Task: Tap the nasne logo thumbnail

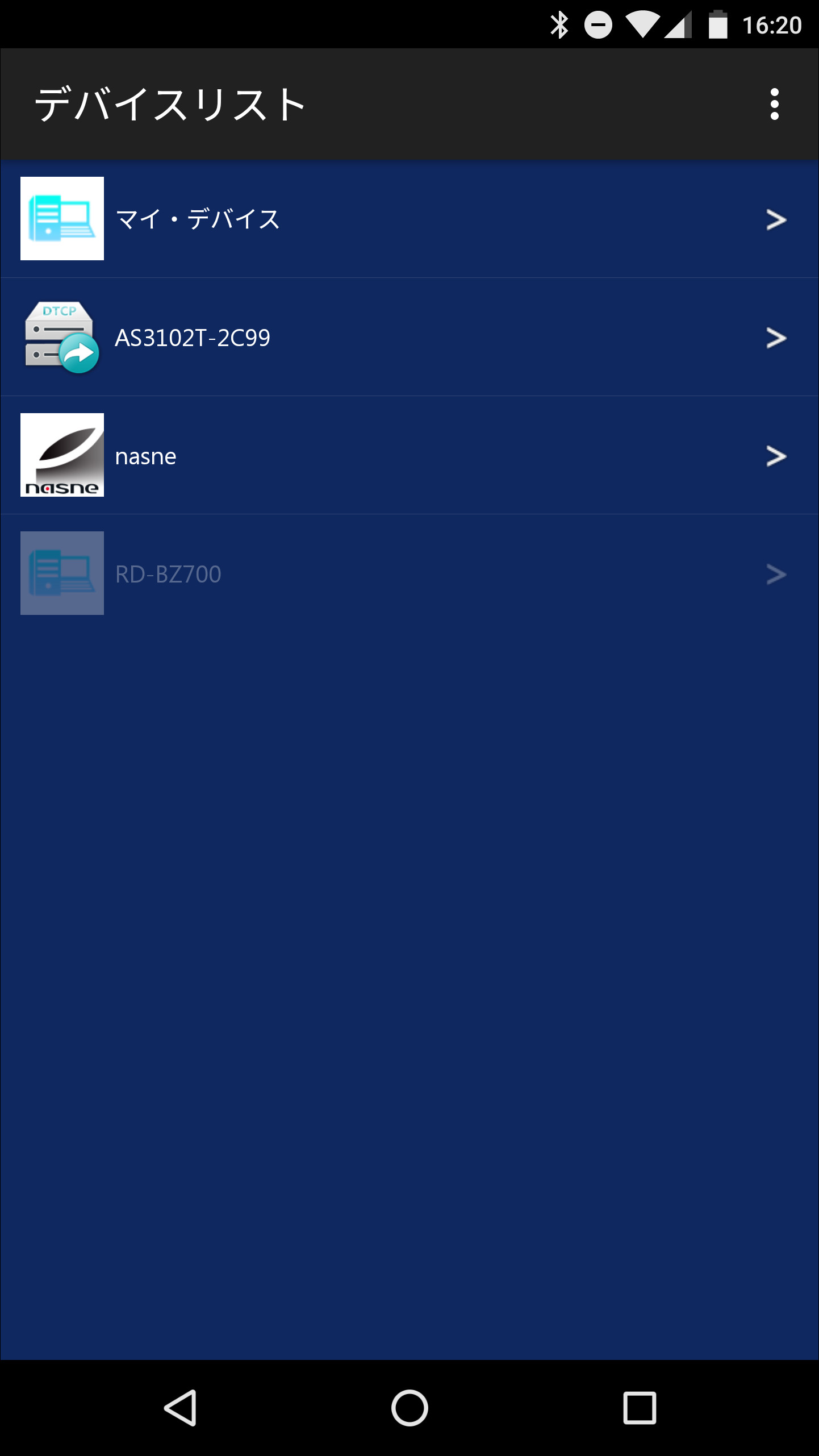Action: [62, 455]
